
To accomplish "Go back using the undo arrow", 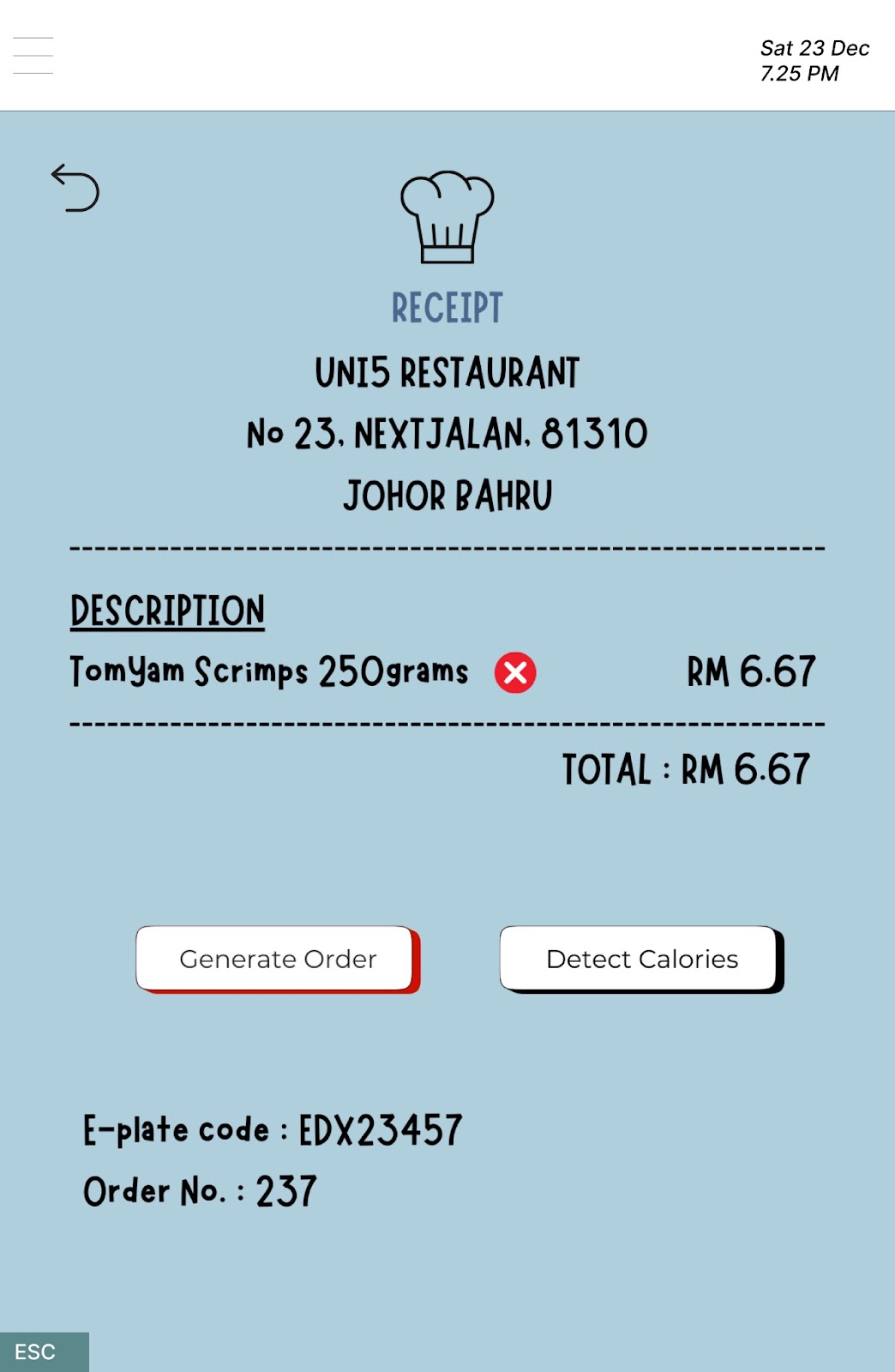I will click(x=75, y=187).
